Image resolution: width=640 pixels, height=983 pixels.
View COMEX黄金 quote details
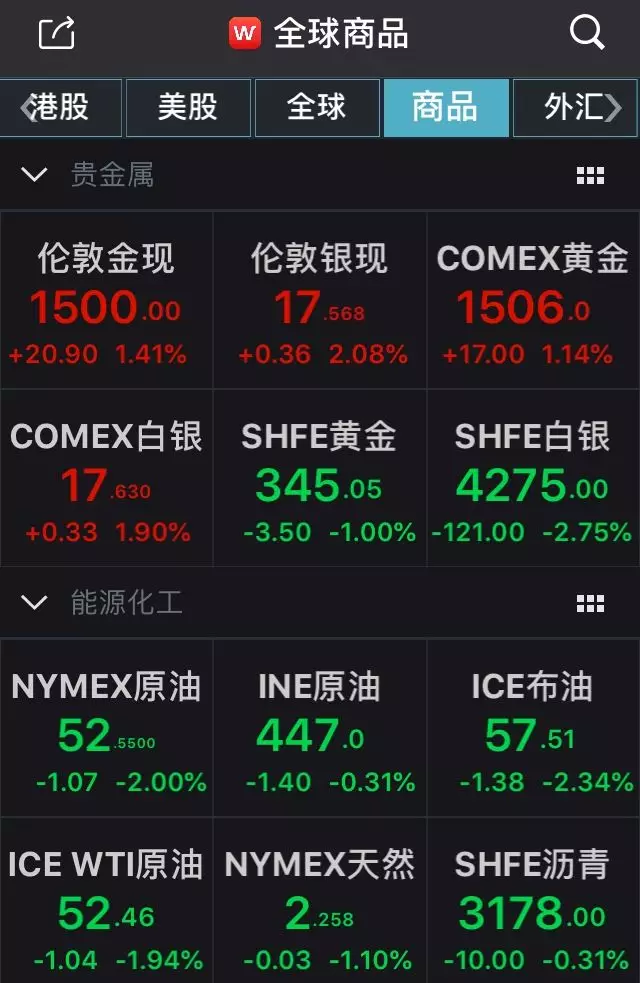tap(533, 301)
